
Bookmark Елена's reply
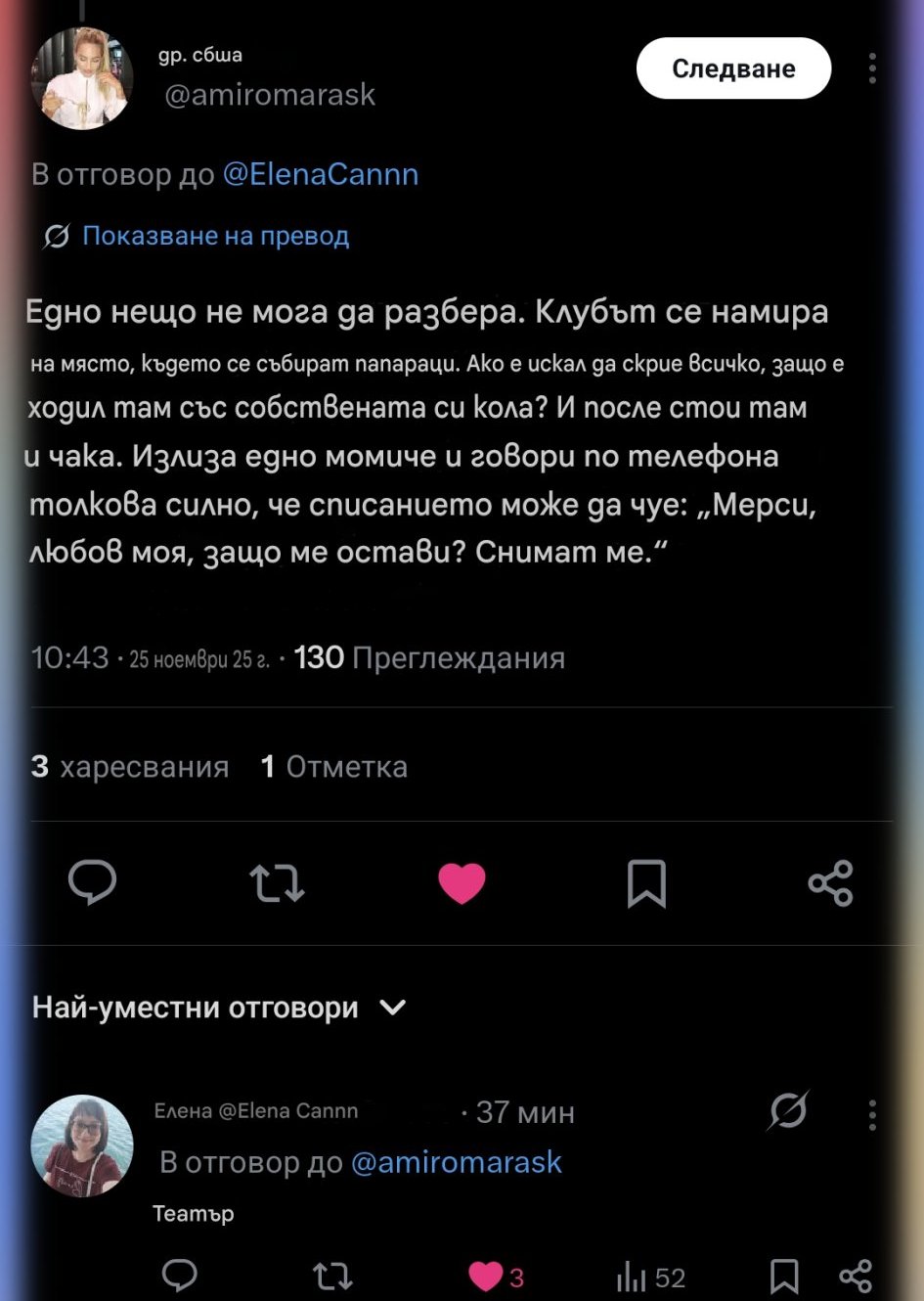(784, 1276)
